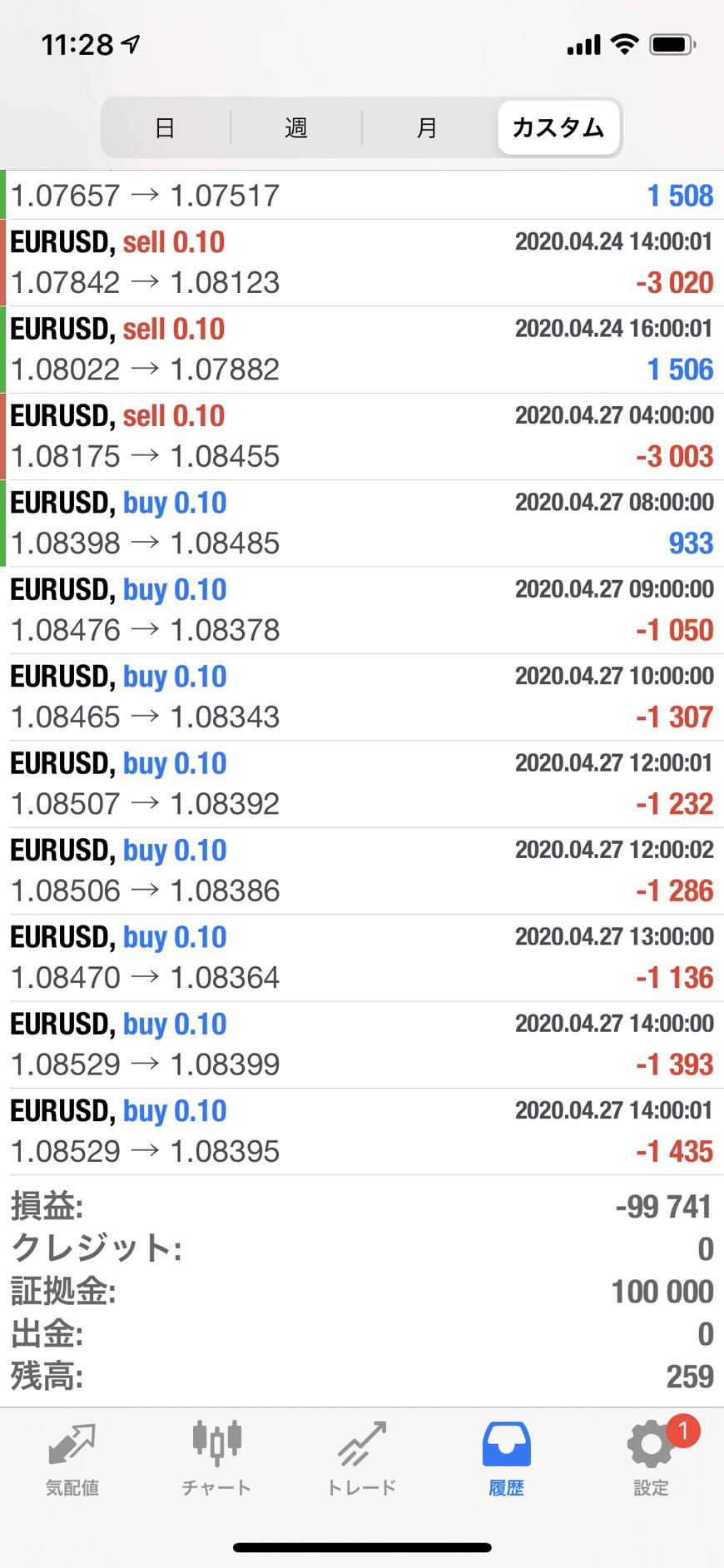This screenshot has height=1568, width=724.
Task: Expand the buy trade at 2020.04.27 12:00:01
Action: [x=362, y=784]
